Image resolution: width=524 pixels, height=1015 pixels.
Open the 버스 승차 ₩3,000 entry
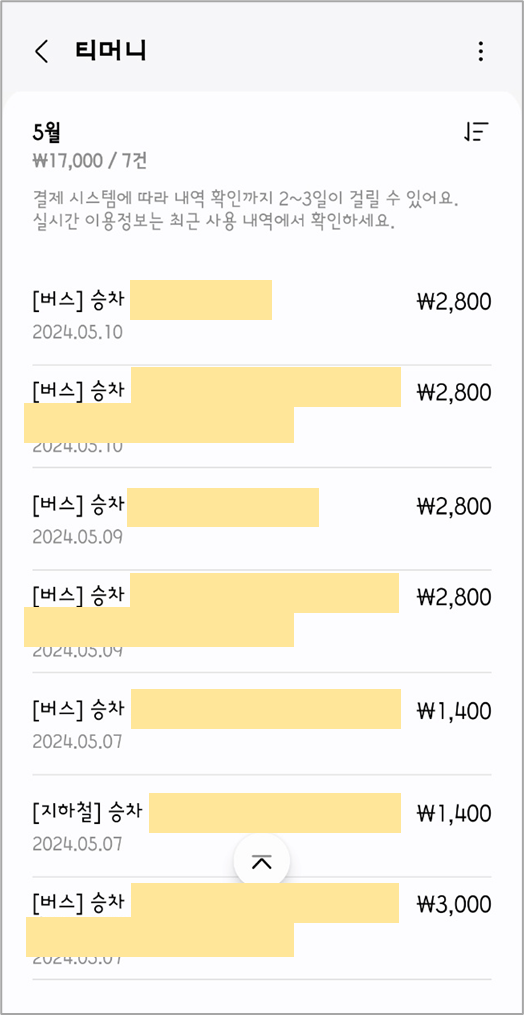tap(262, 928)
